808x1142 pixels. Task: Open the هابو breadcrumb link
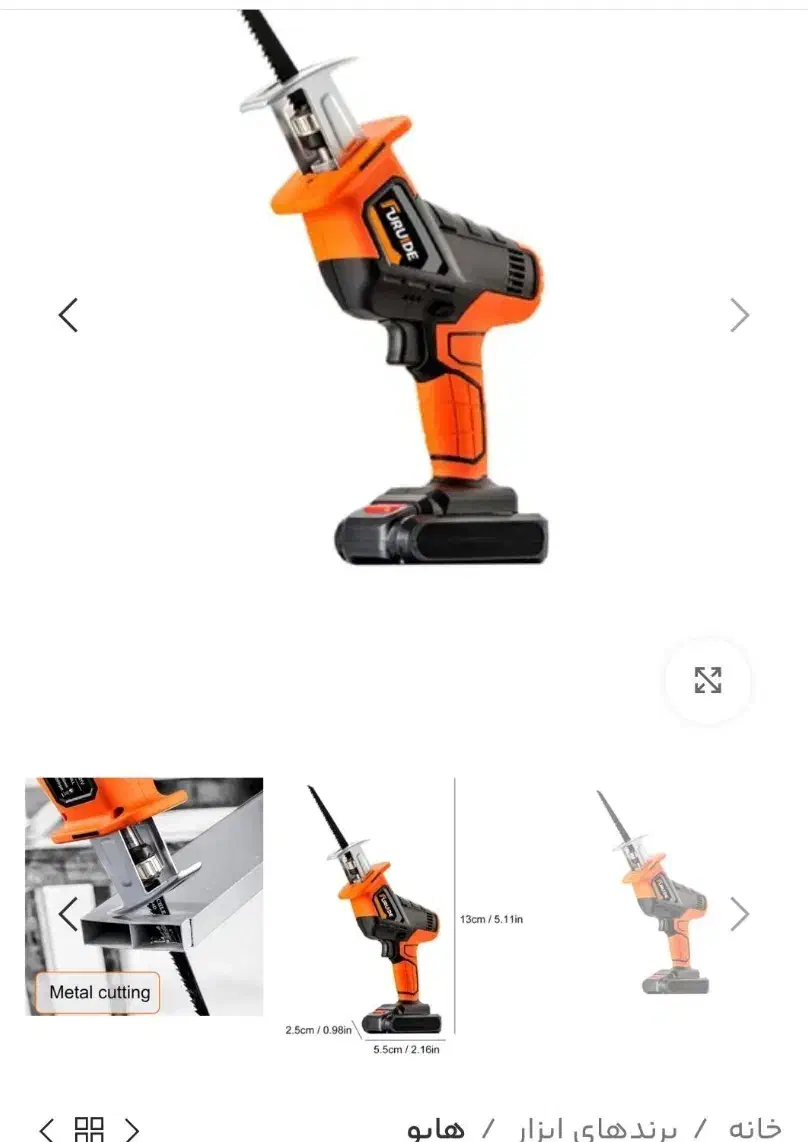(436, 1130)
